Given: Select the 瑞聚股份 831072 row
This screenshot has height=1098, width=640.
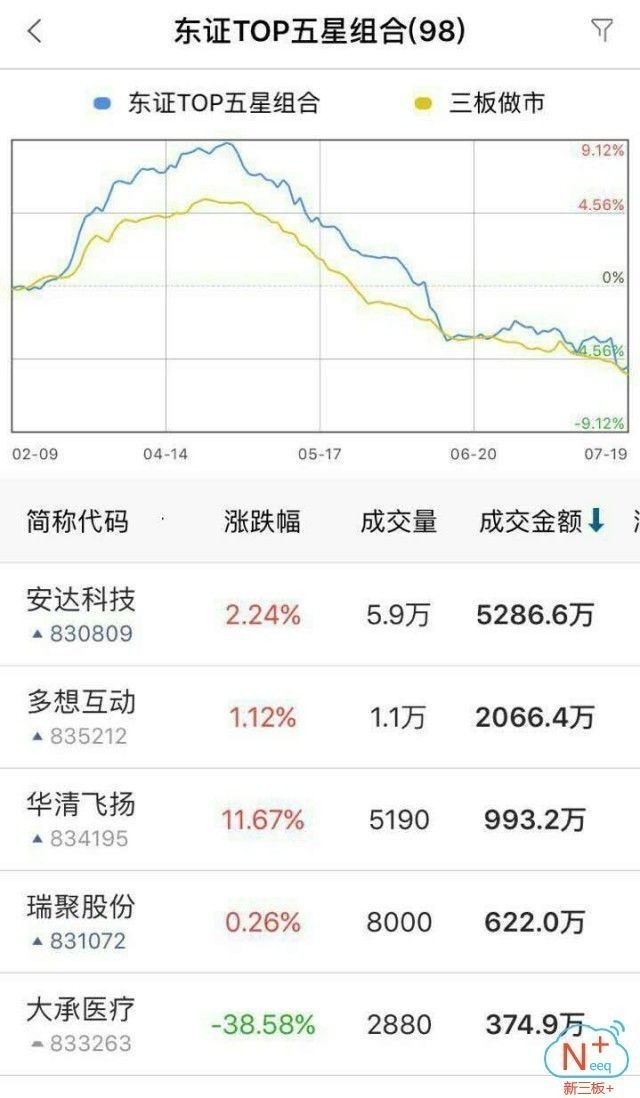Looking at the screenshot, I should point(320,922).
